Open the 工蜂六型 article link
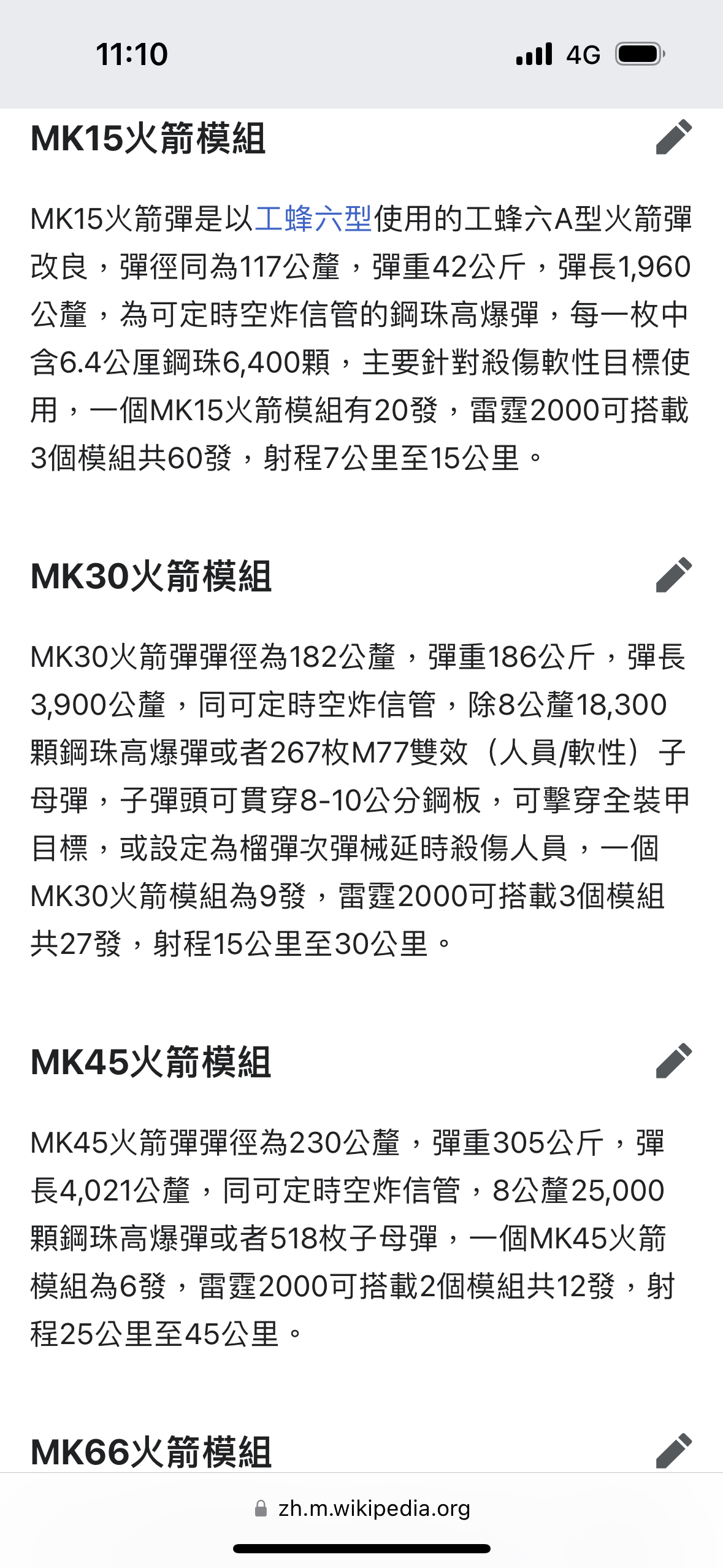This screenshot has height=1568, width=723. pyautogui.click(x=313, y=218)
